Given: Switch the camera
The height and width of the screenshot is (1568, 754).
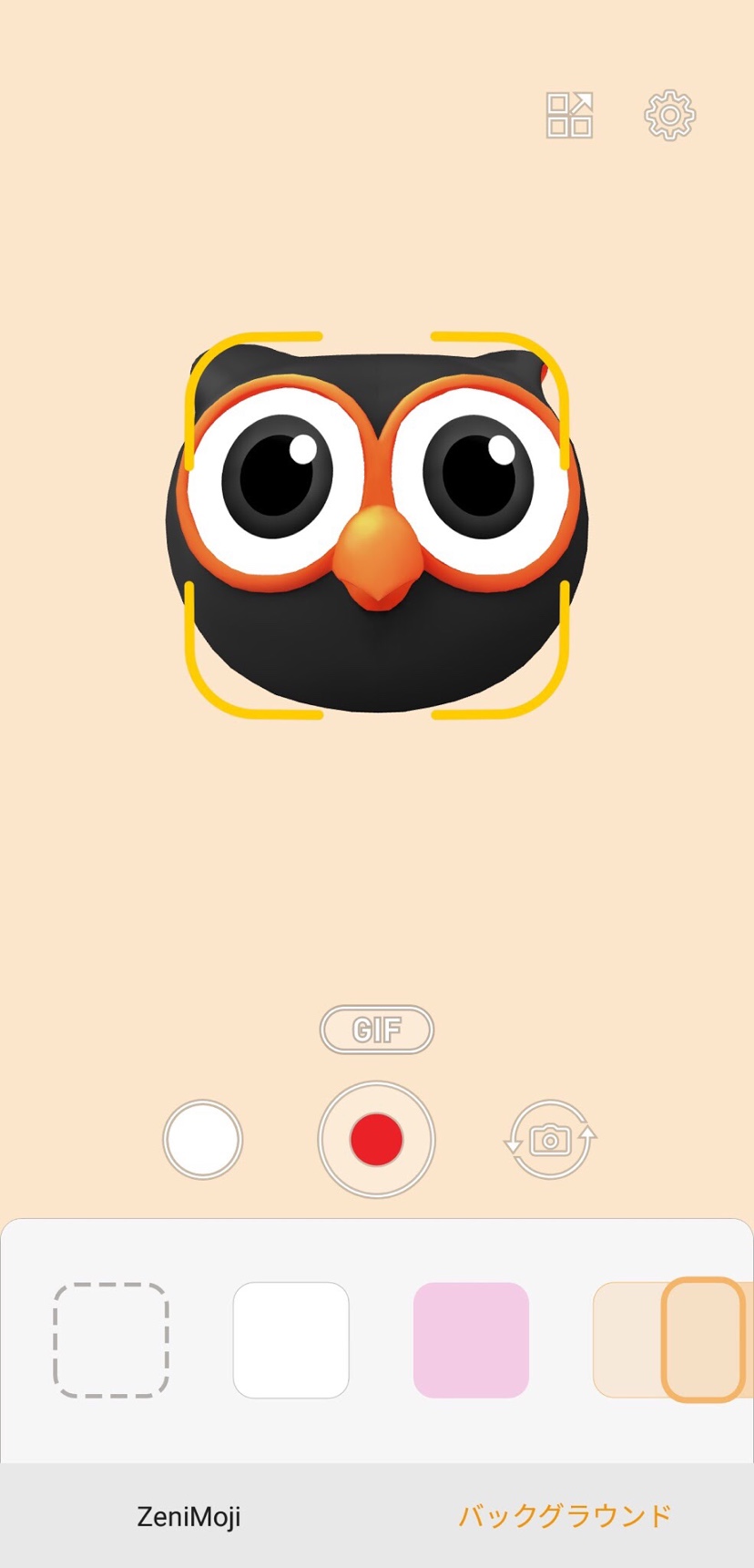Looking at the screenshot, I should coord(550,1139).
